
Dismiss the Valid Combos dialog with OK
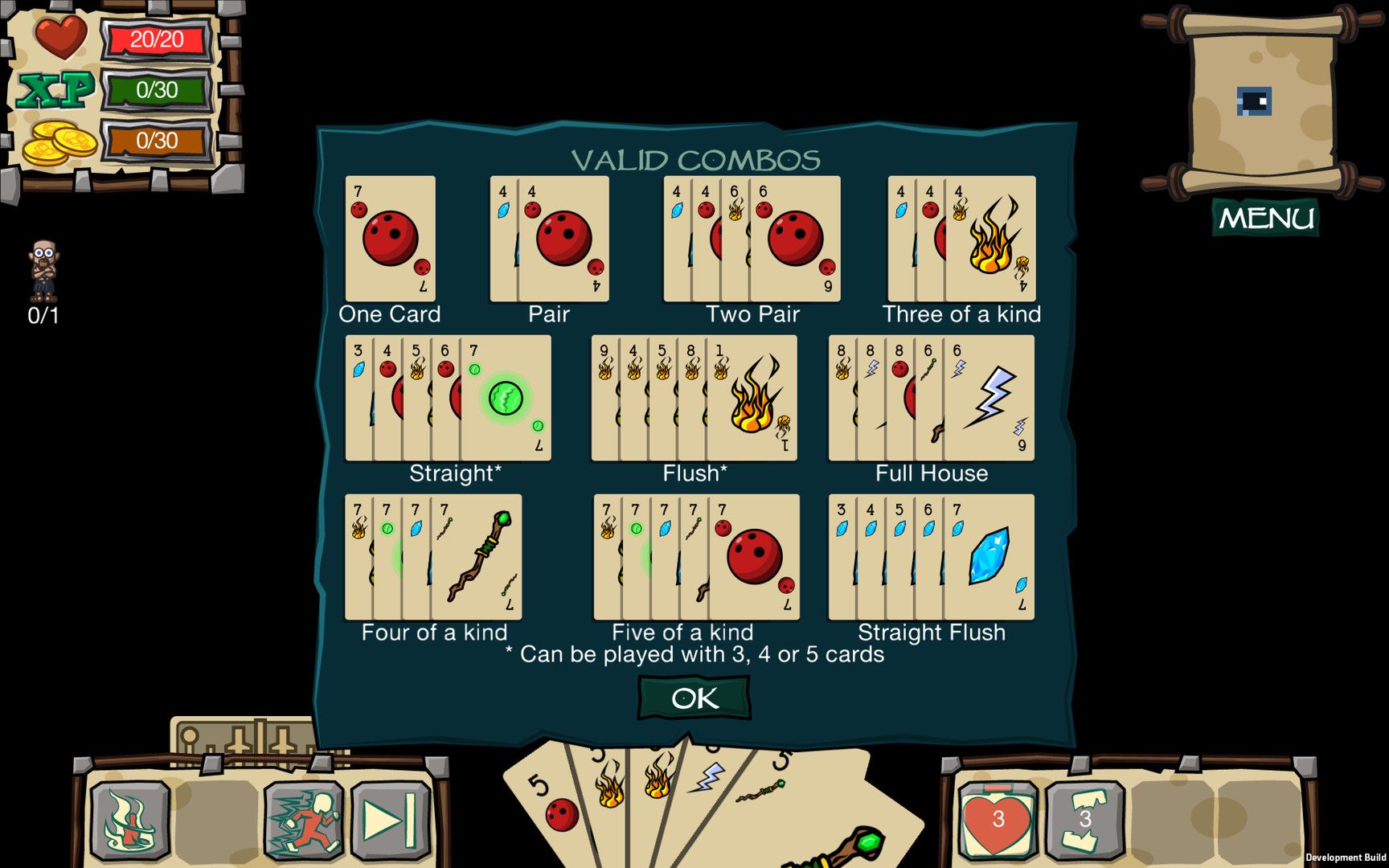coord(694,698)
